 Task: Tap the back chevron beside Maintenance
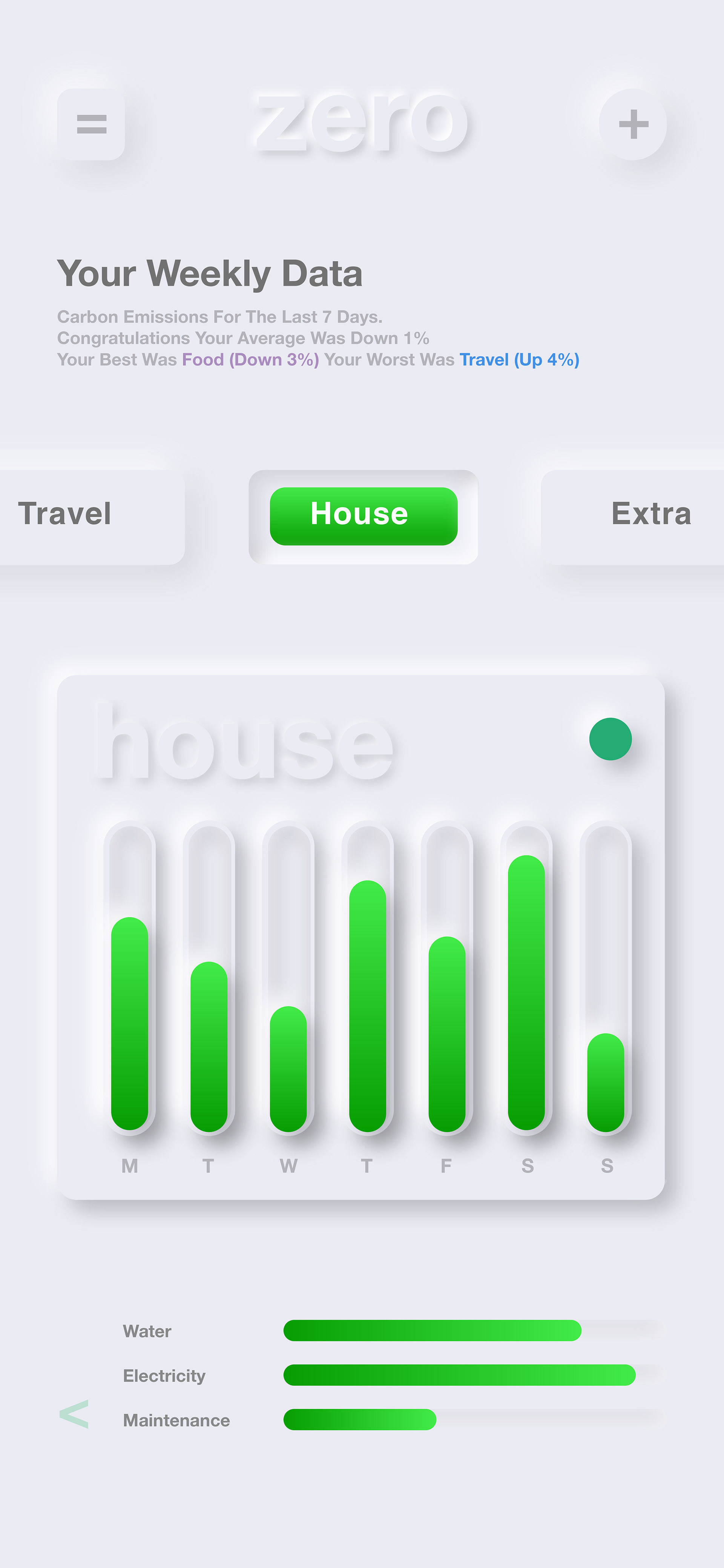click(x=74, y=1413)
